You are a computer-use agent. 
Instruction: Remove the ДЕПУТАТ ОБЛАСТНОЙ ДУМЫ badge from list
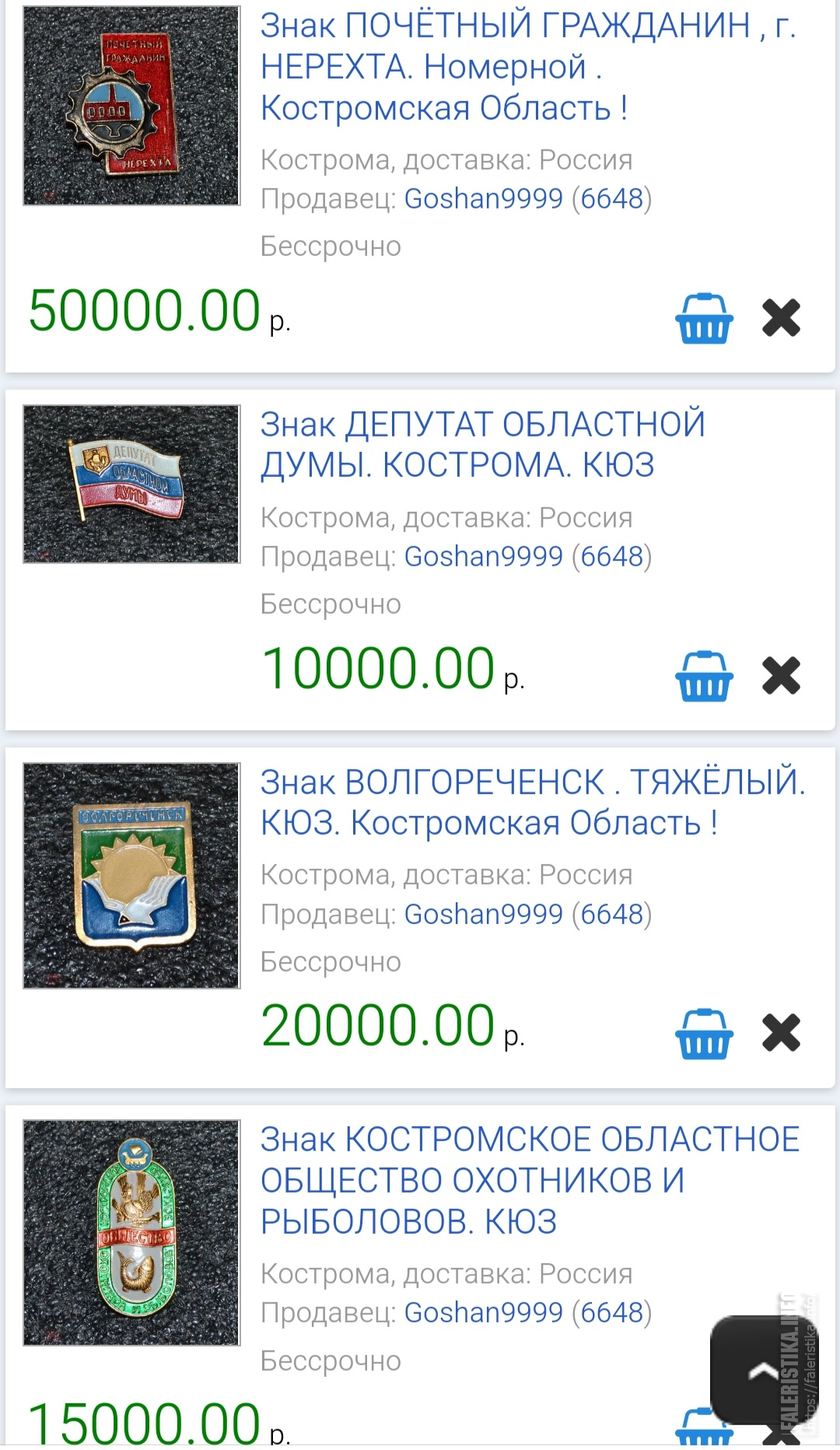click(x=781, y=675)
